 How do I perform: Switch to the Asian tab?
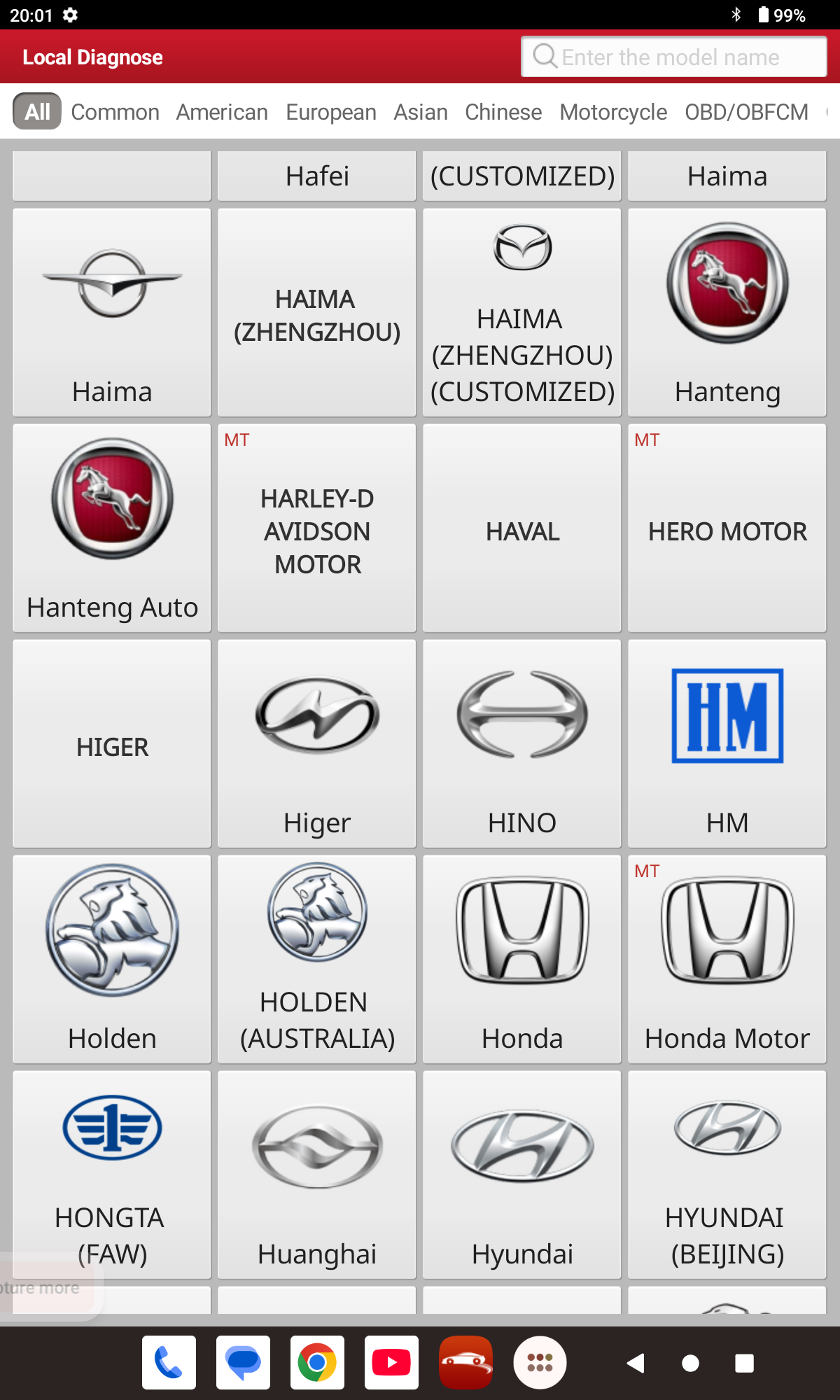point(420,112)
